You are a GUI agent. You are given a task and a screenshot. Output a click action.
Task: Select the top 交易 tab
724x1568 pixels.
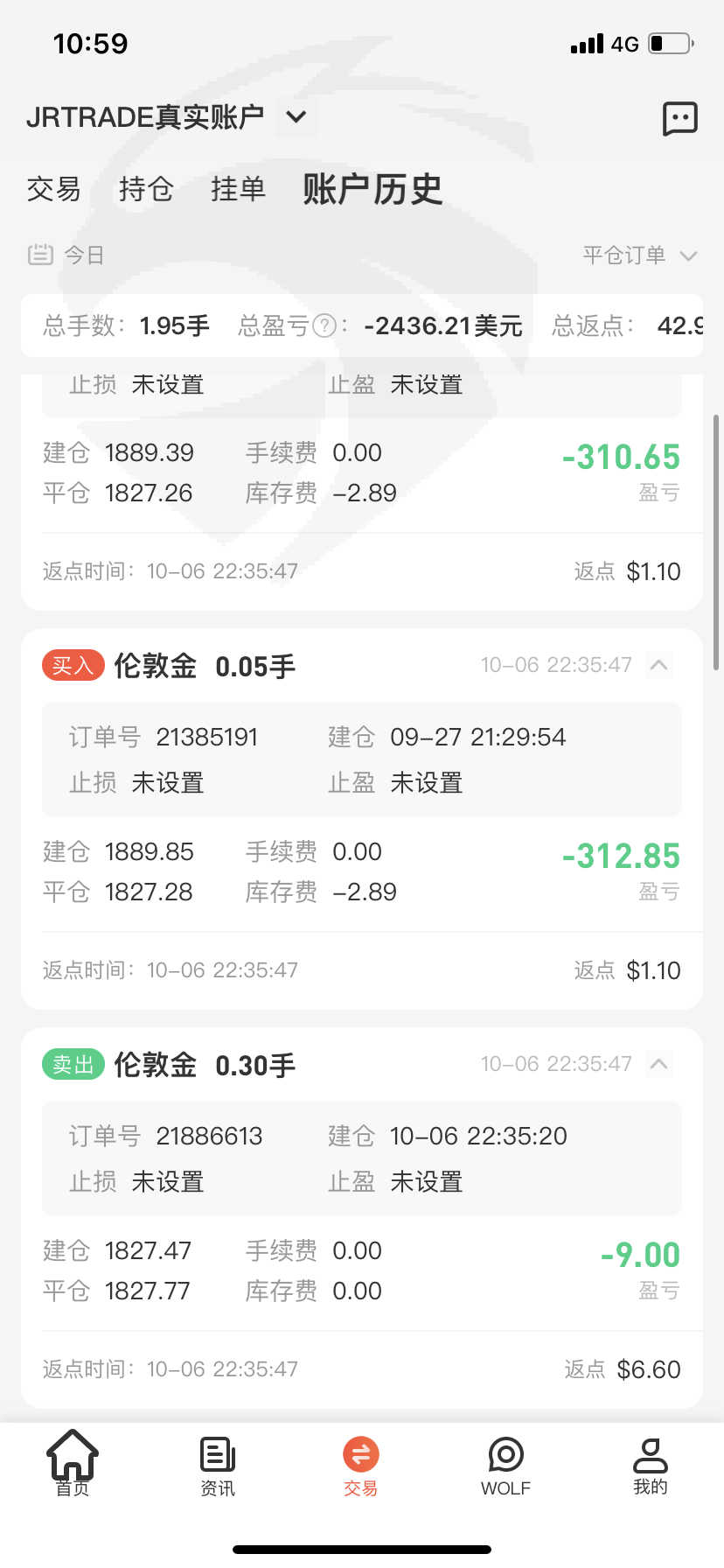[53, 189]
